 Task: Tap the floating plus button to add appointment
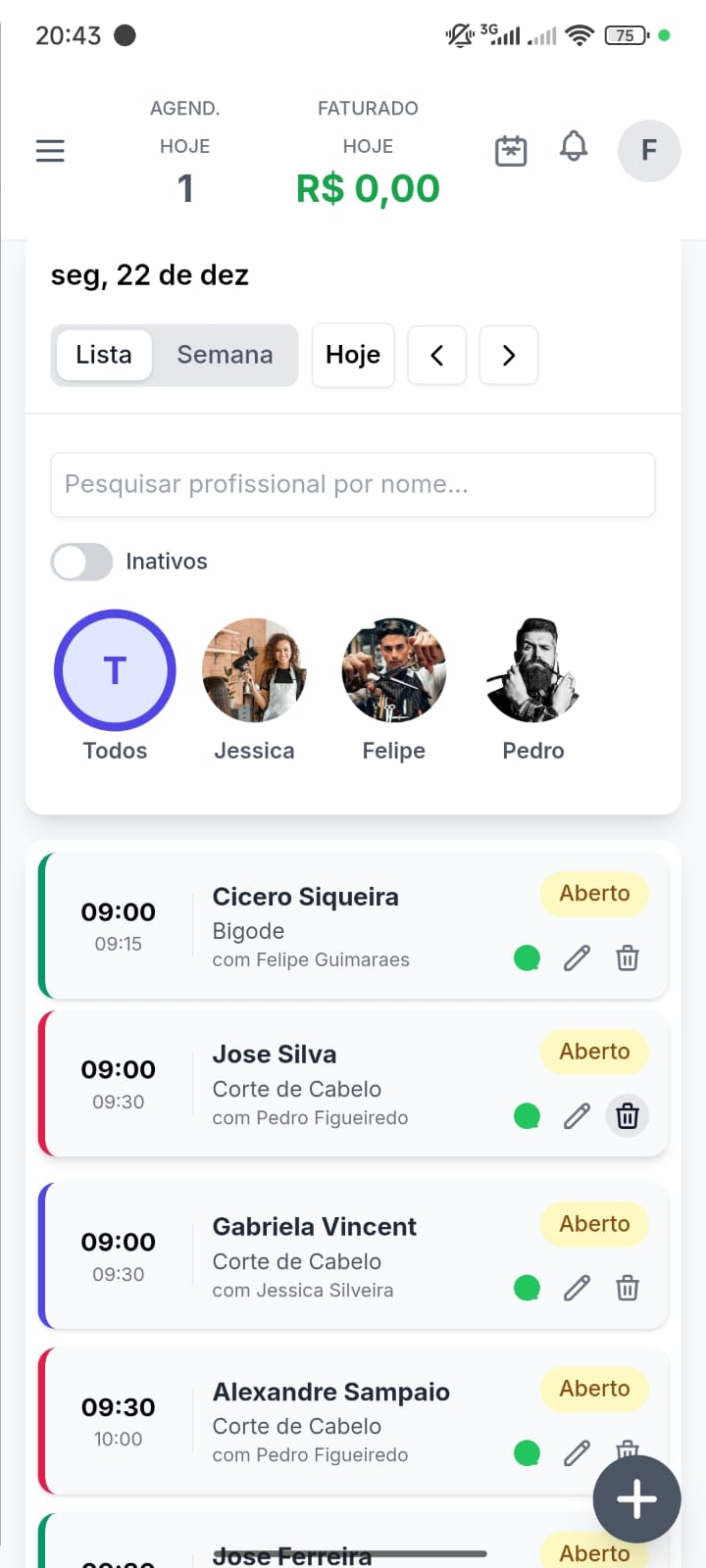(x=636, y=1499)
